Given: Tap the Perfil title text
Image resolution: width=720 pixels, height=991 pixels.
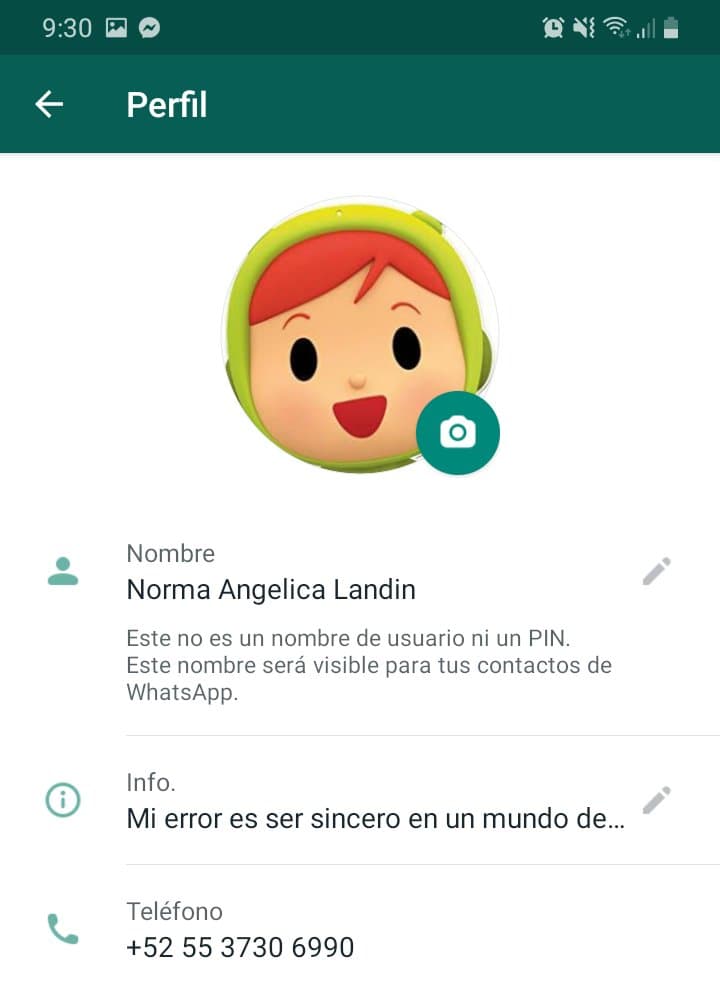Looking at the screenshot, I should [x=167, y=103].
